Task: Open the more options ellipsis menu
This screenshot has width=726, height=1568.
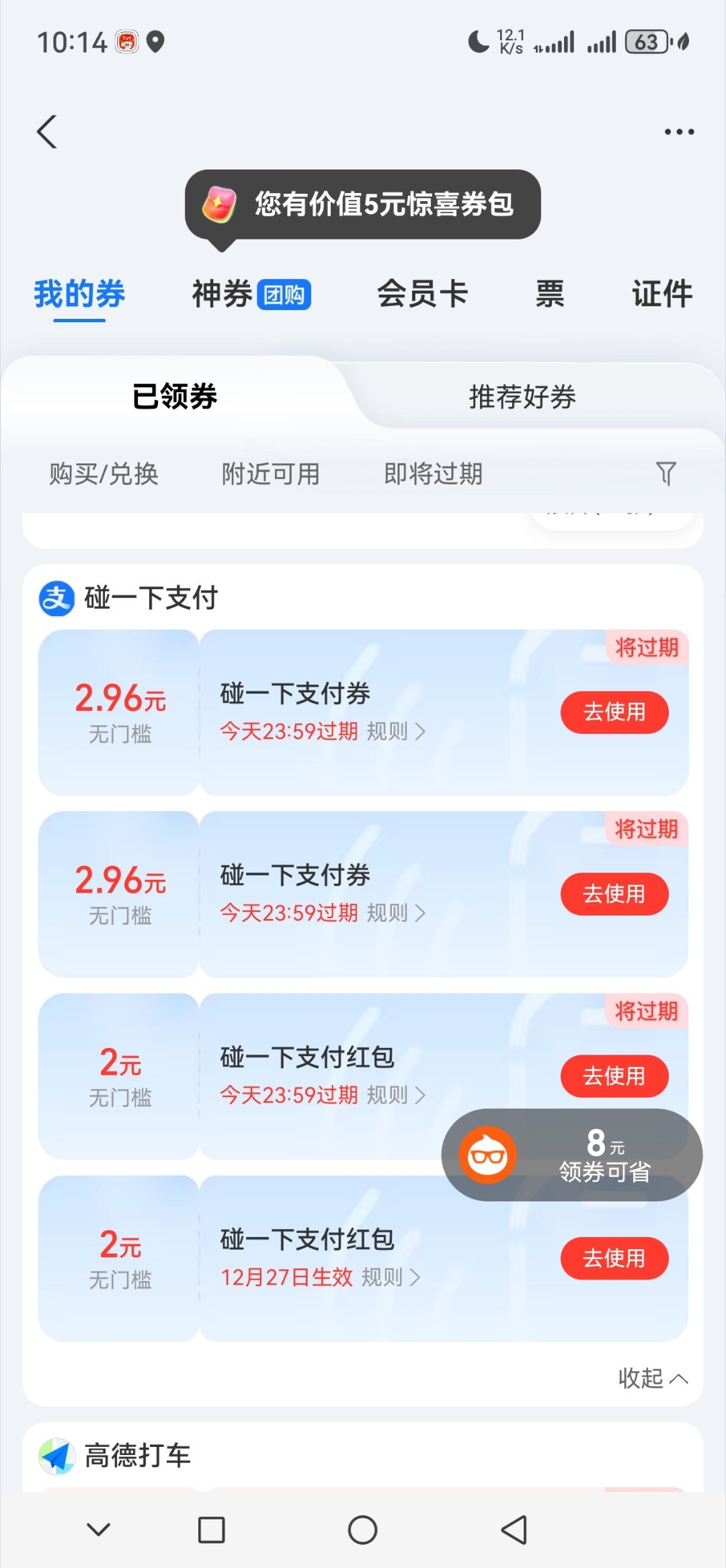Action: pyautogui.click(x=680, y=132)
